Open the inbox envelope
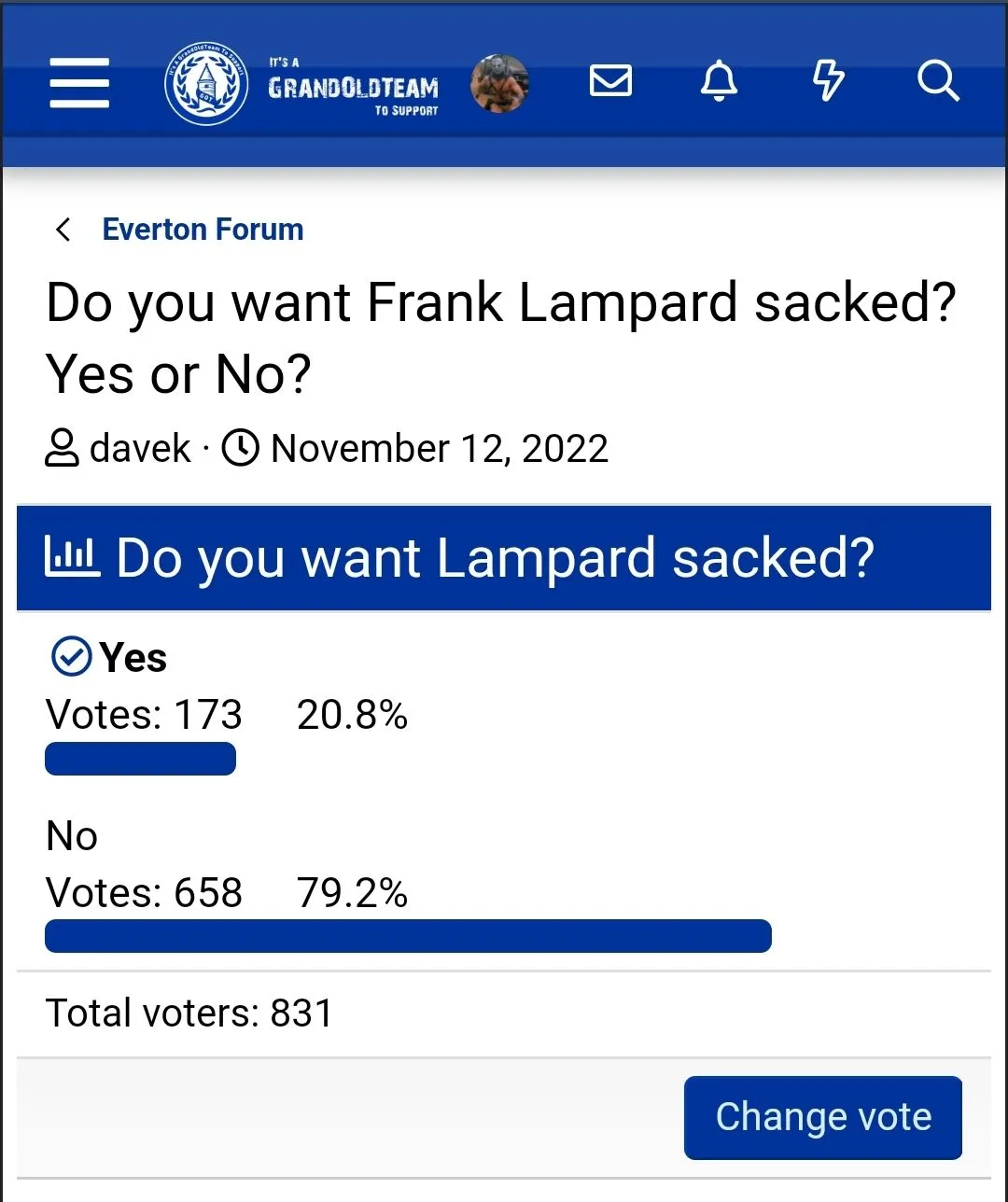Screen dimensions: 1008x1202 click(x=611, y=82)
